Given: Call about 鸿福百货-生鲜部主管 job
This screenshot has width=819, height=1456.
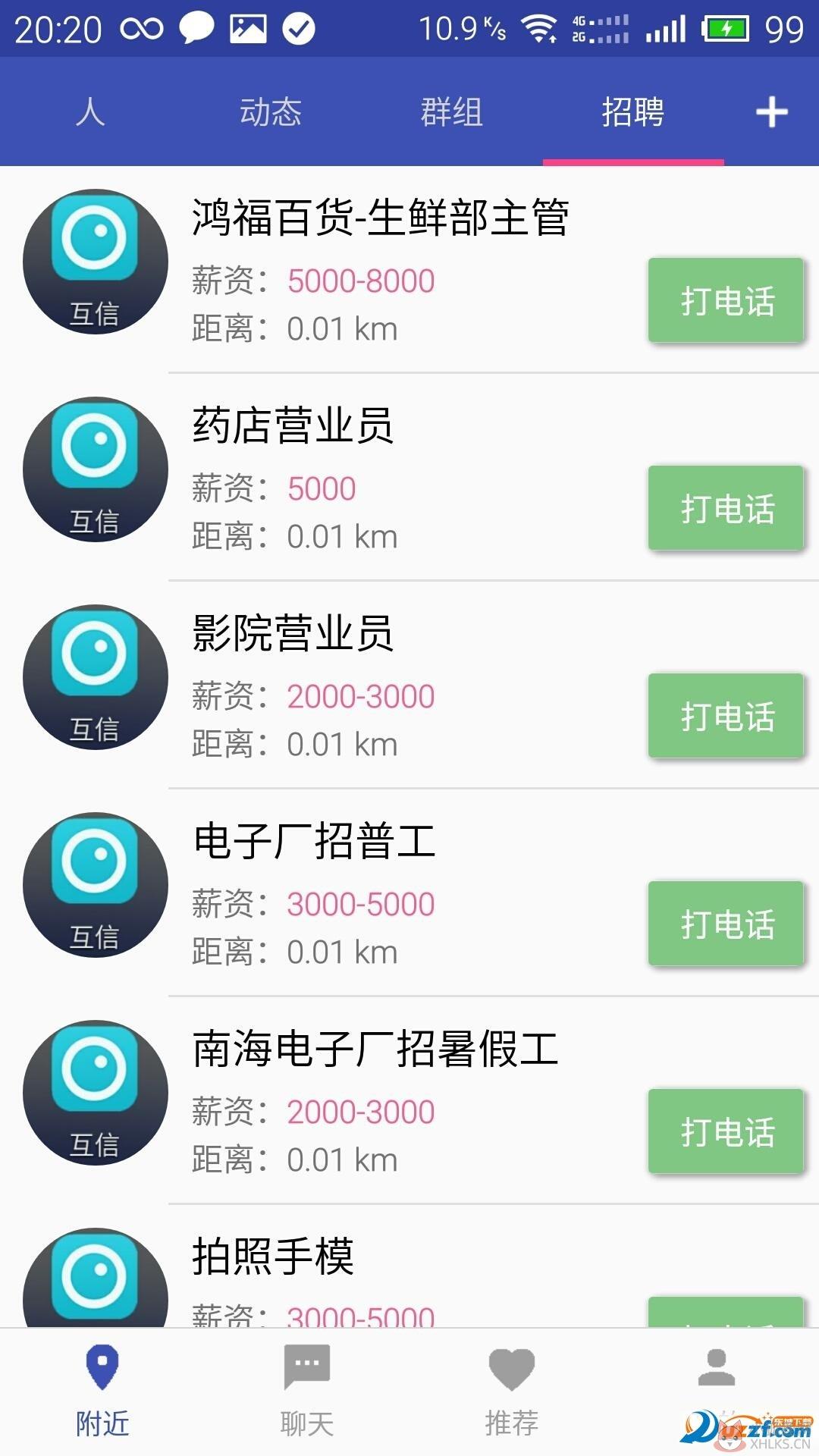Looking at the screenshot, I should (726, 300).
